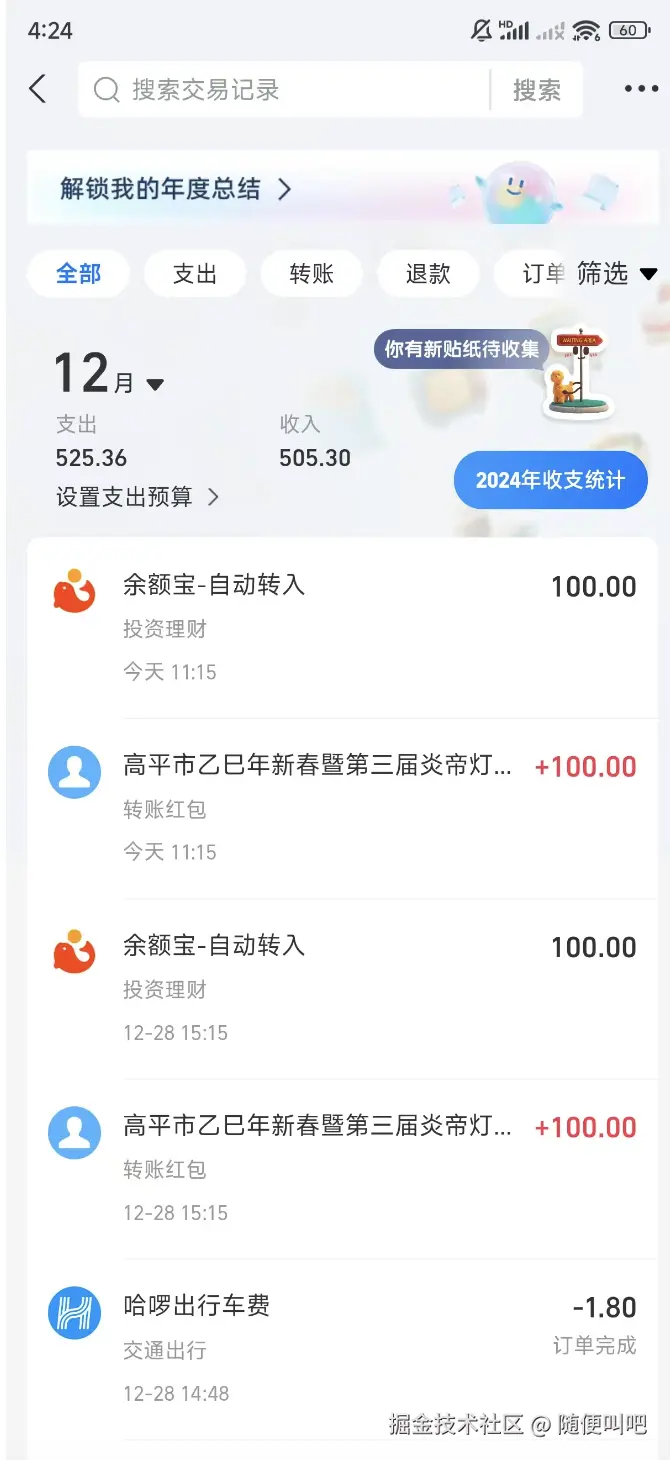The height and width of the screenshot is (1460, 670).
Task: Open the +100.00 转账红包 from 今天 11:15
Action: [x=342, y=808]
